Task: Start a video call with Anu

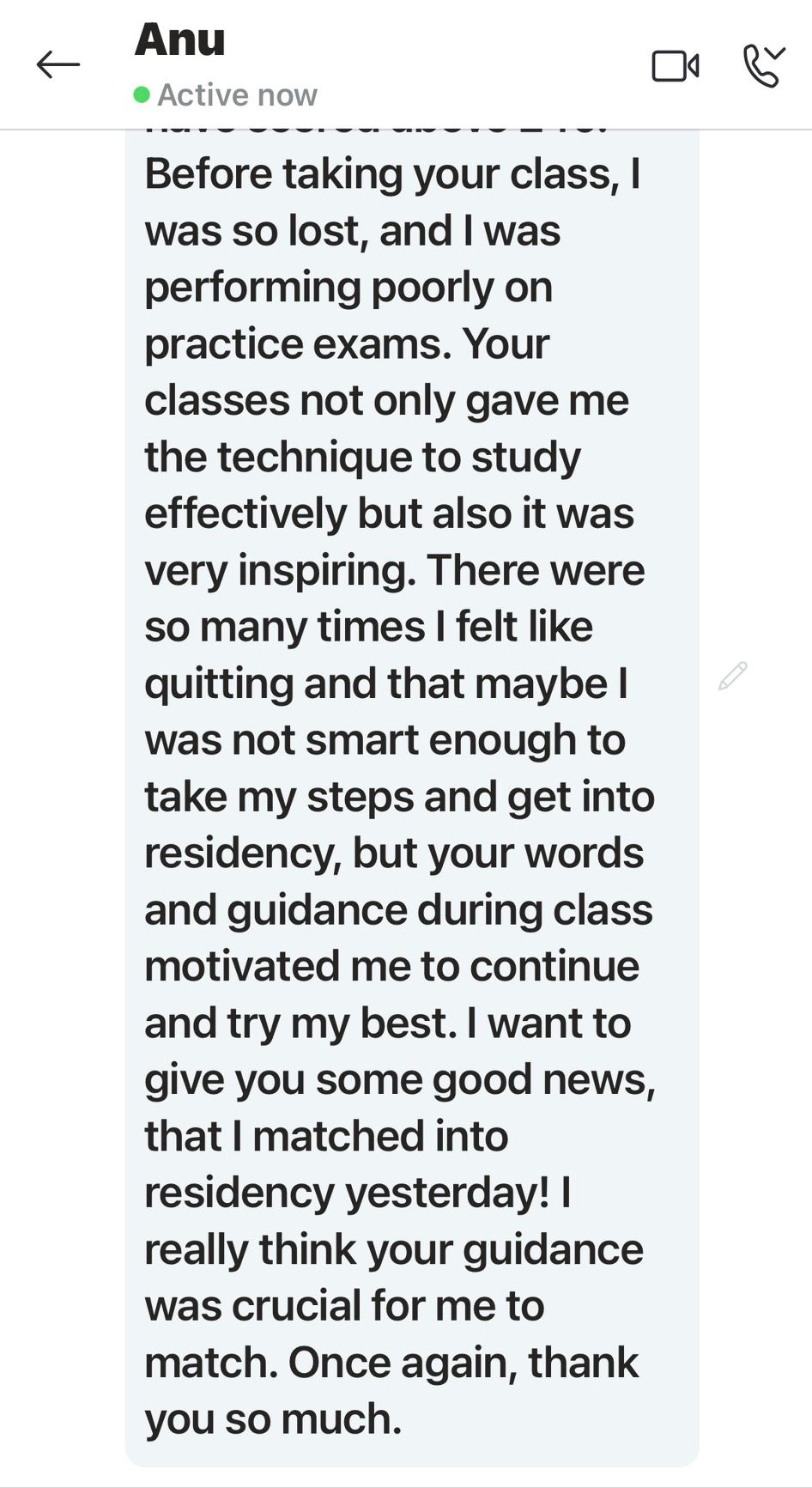Action: (676, 66)
